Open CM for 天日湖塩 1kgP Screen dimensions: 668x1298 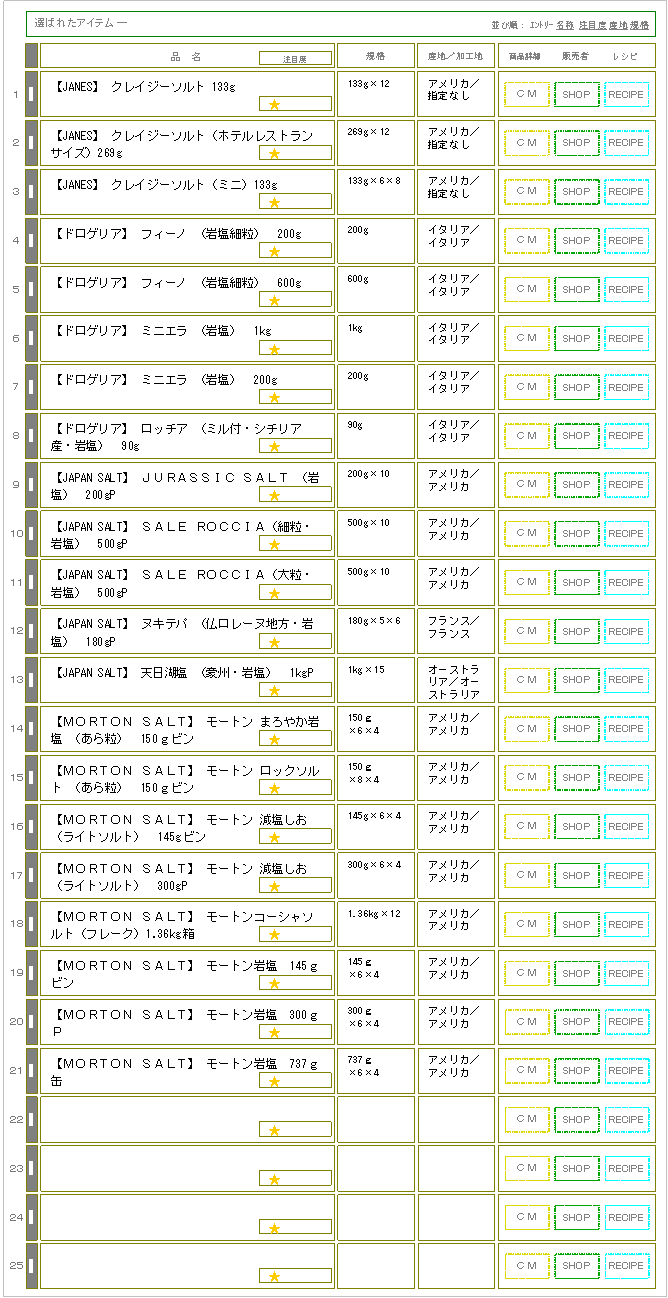coord(526,681)
